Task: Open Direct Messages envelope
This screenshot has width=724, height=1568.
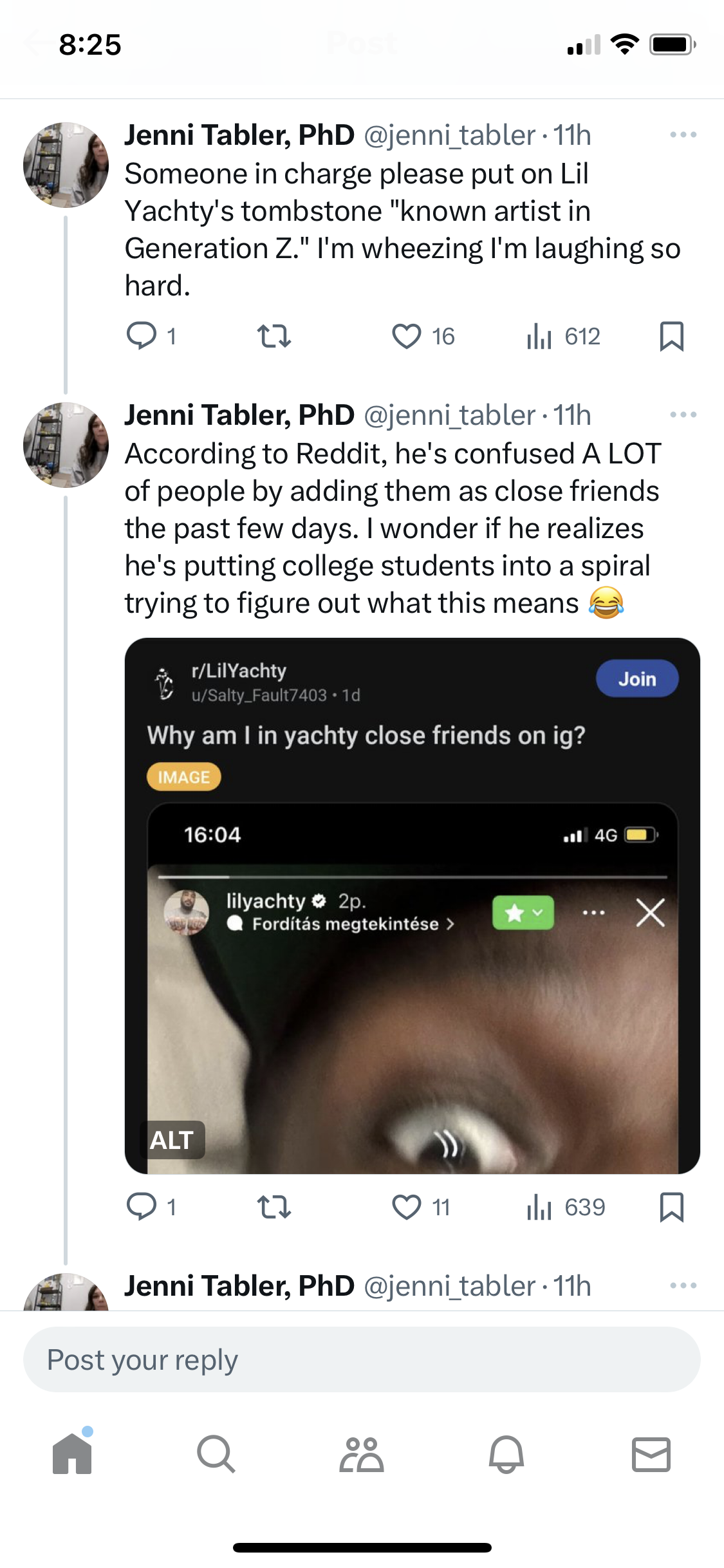Action: click(x=651, y=1458)
